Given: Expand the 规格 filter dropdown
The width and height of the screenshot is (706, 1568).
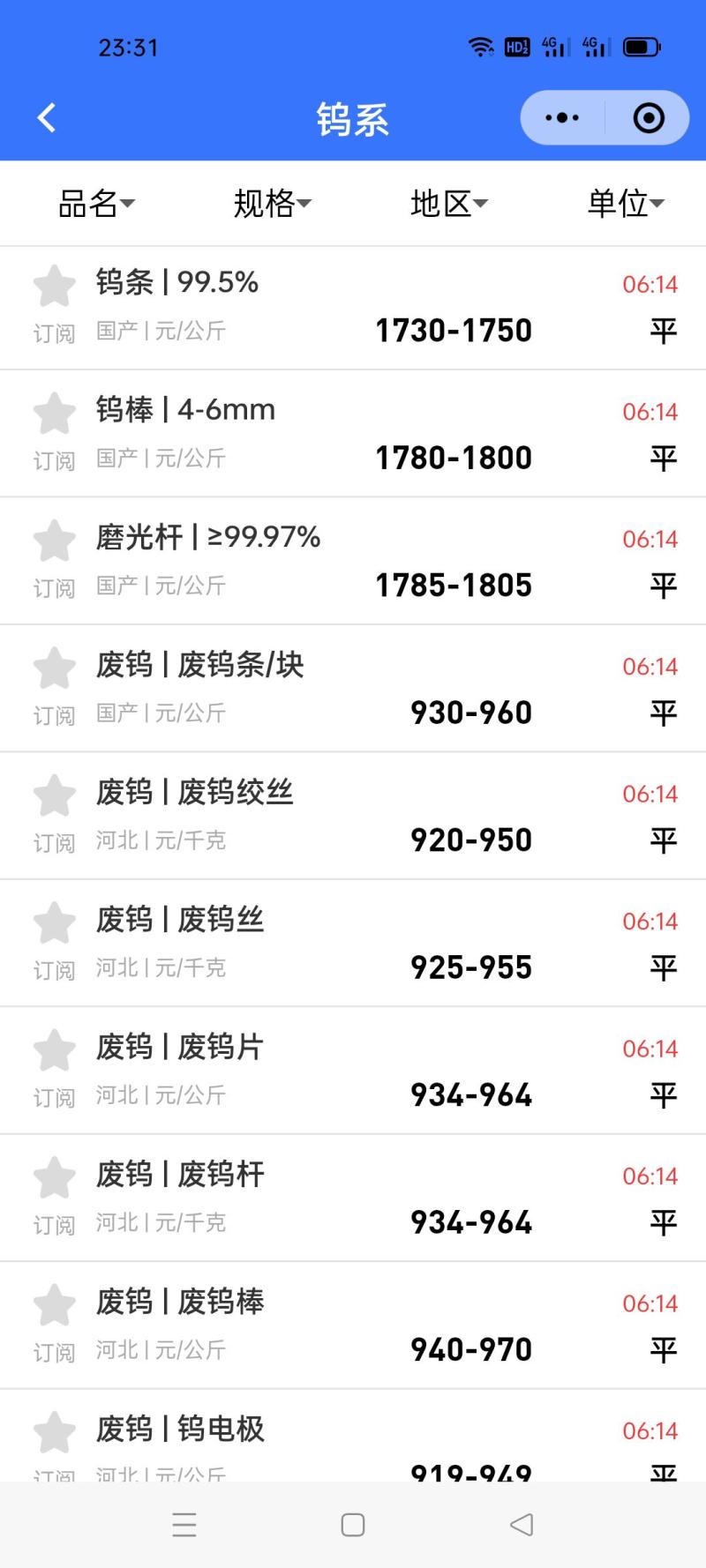Looking at the screenshot, I should click(x=272, y=204).
